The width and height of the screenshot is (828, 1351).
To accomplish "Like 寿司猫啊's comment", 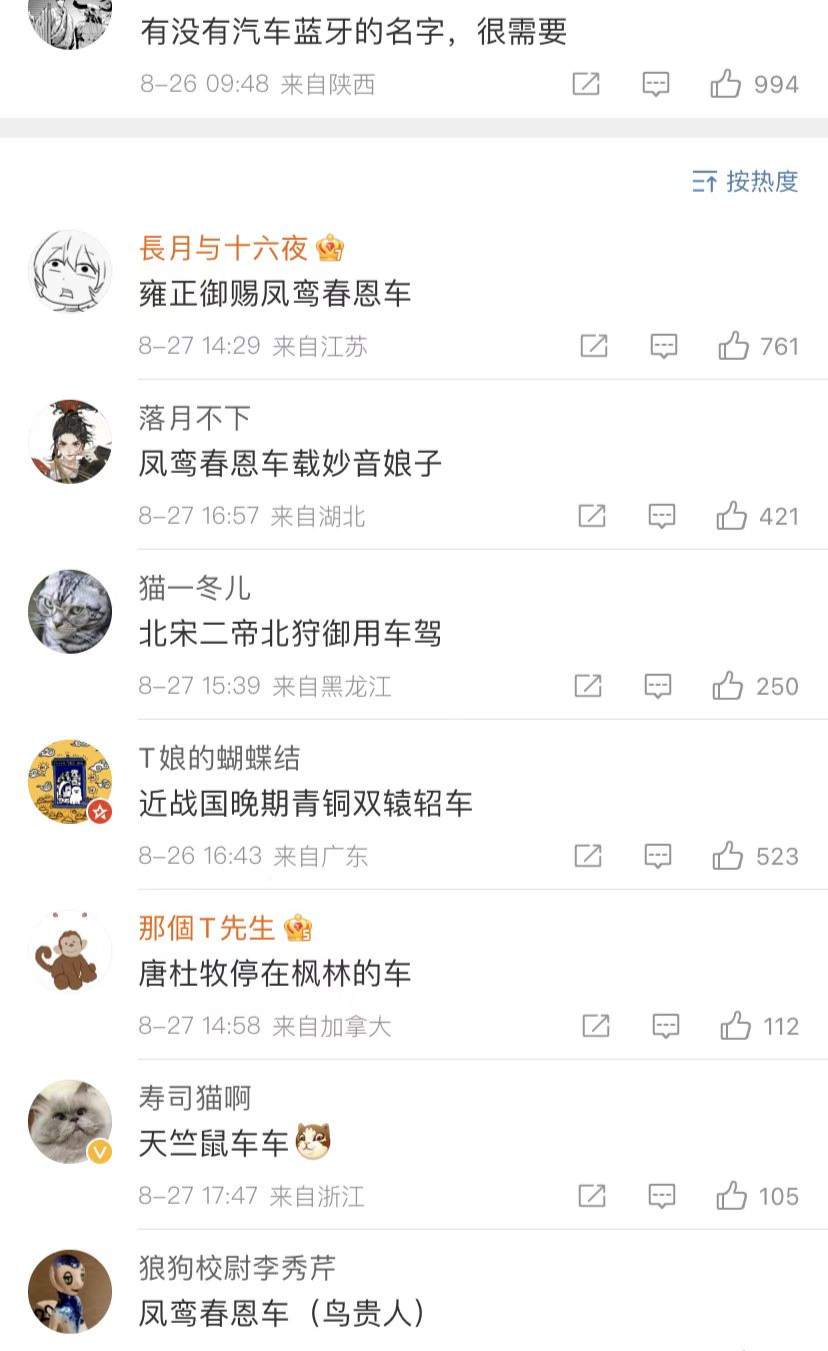I will pyautogui.click(x=732, y=1196).
